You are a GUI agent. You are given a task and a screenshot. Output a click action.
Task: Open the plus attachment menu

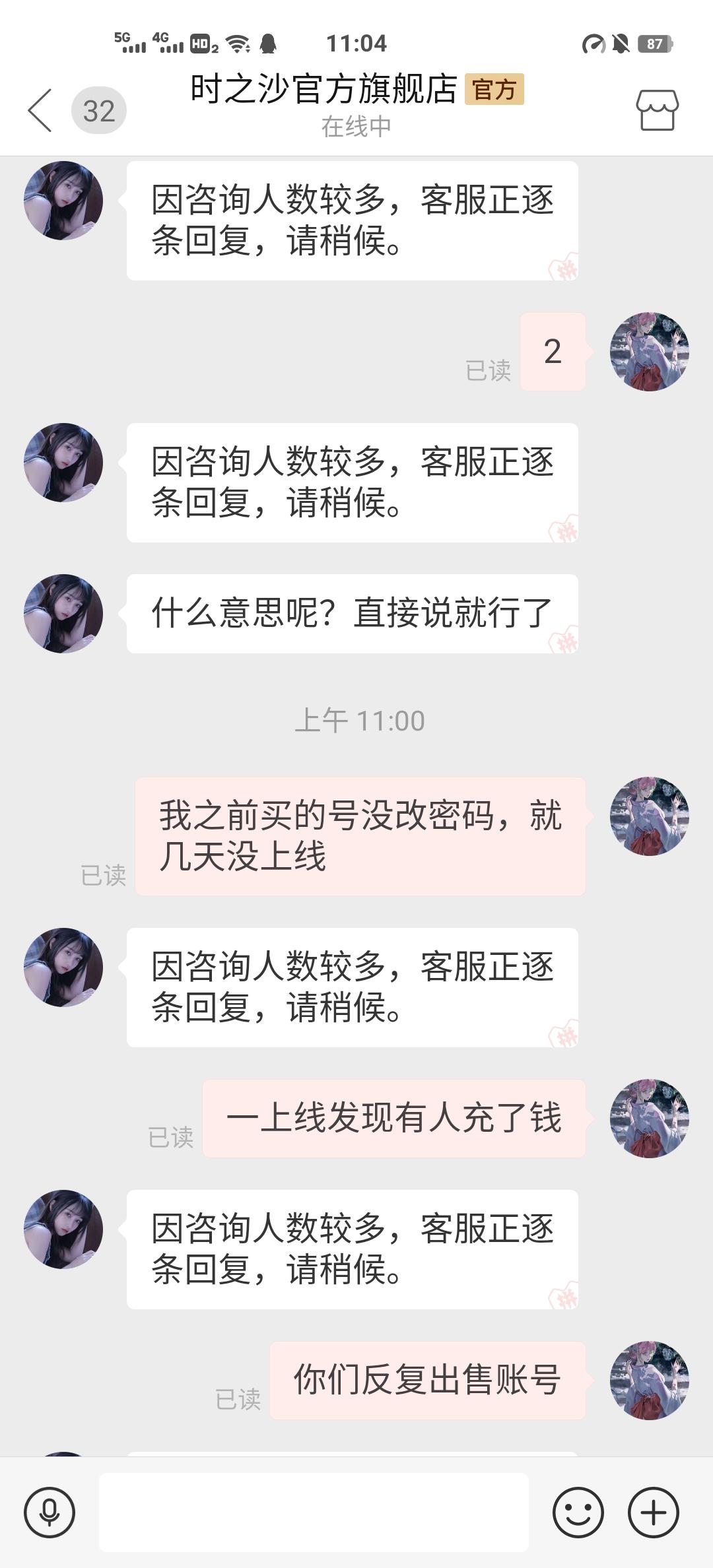coord(653,1512)
